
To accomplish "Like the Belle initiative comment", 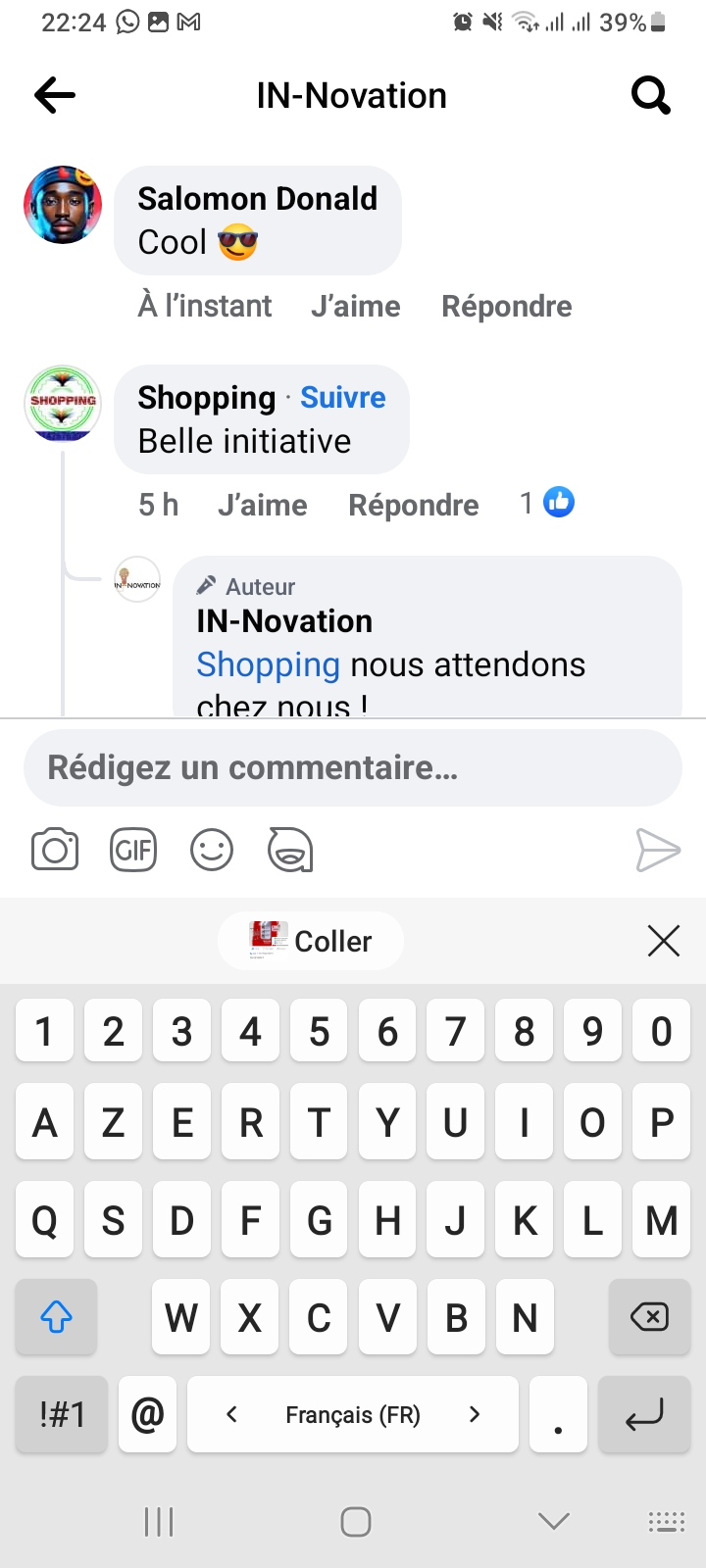I will click(262, 506).
